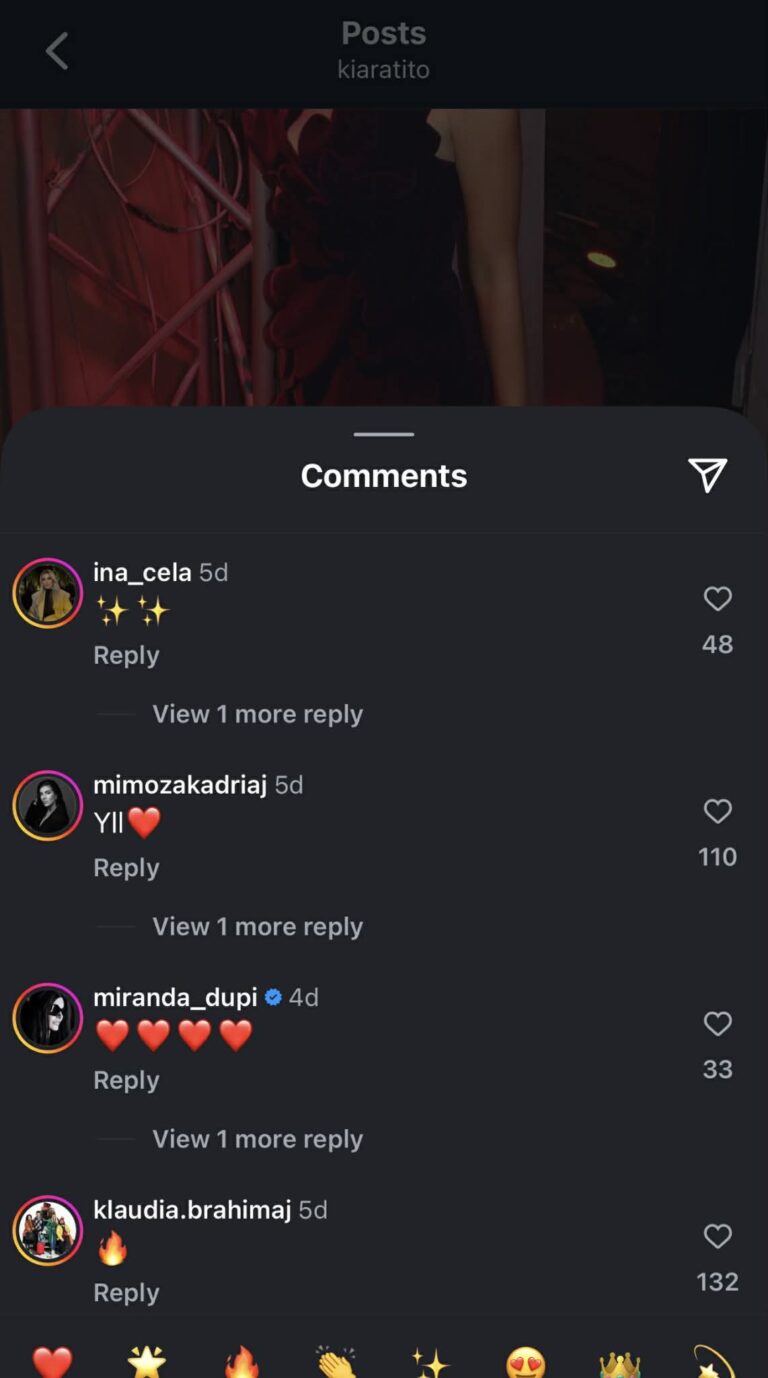This screenshot has height=1378, width=768.
Task: Open ina_cela's profile picture
Action: click(47, 593)
